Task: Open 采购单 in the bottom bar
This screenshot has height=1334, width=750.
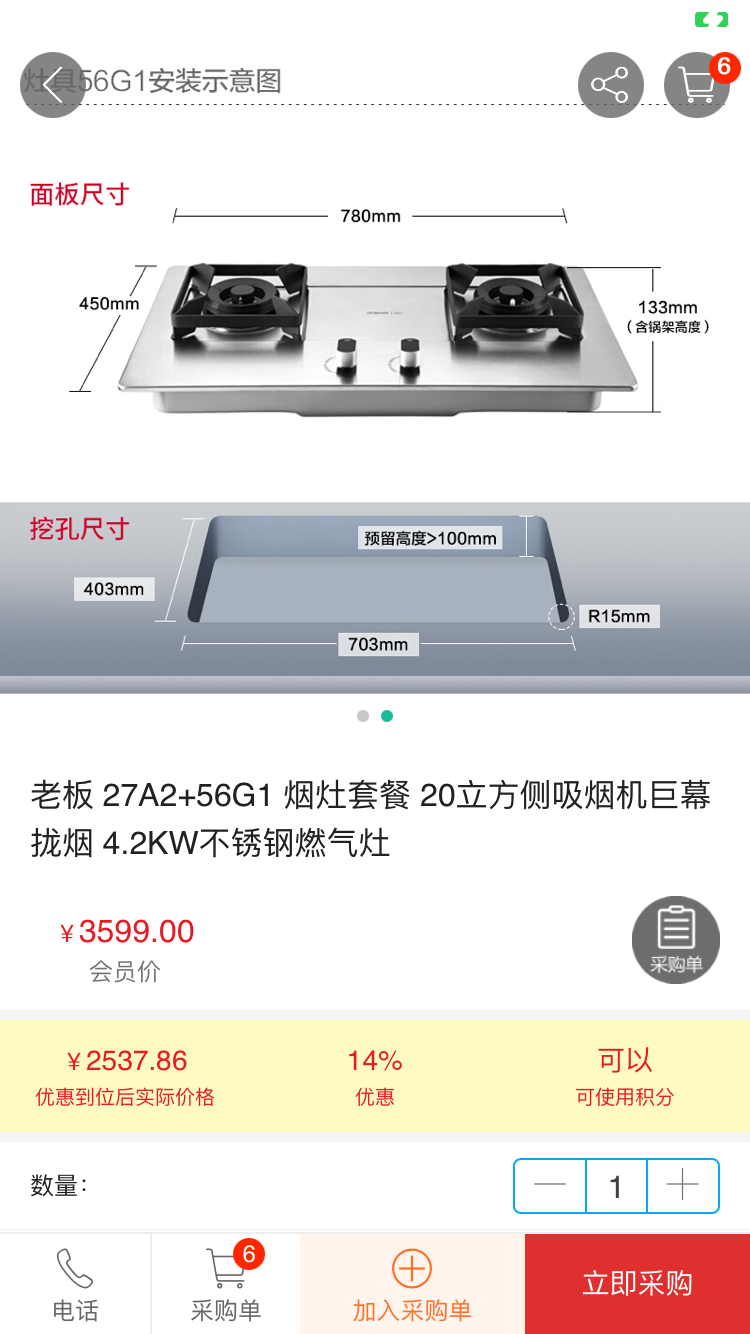Action: click(226, 1284)
